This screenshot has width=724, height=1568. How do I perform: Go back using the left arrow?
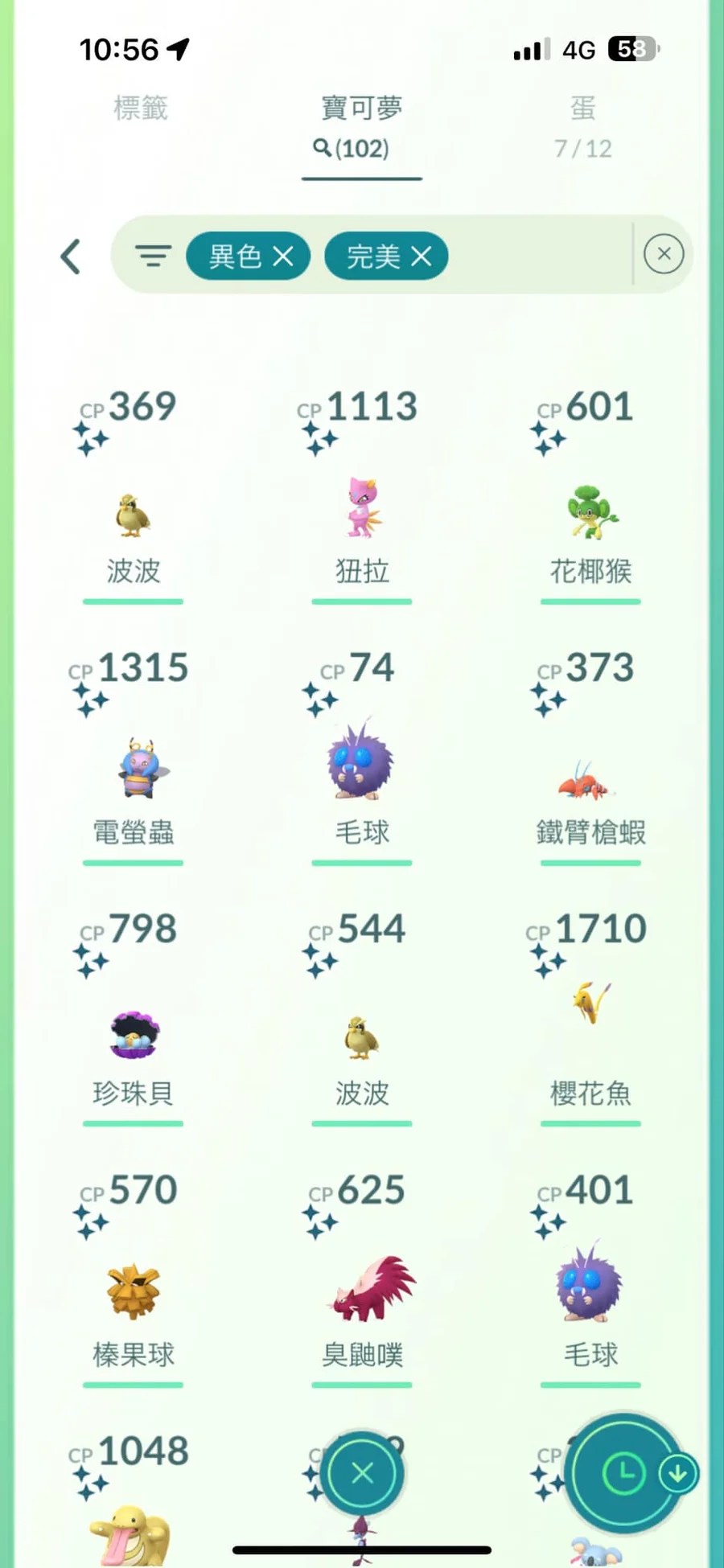(71, 257)
